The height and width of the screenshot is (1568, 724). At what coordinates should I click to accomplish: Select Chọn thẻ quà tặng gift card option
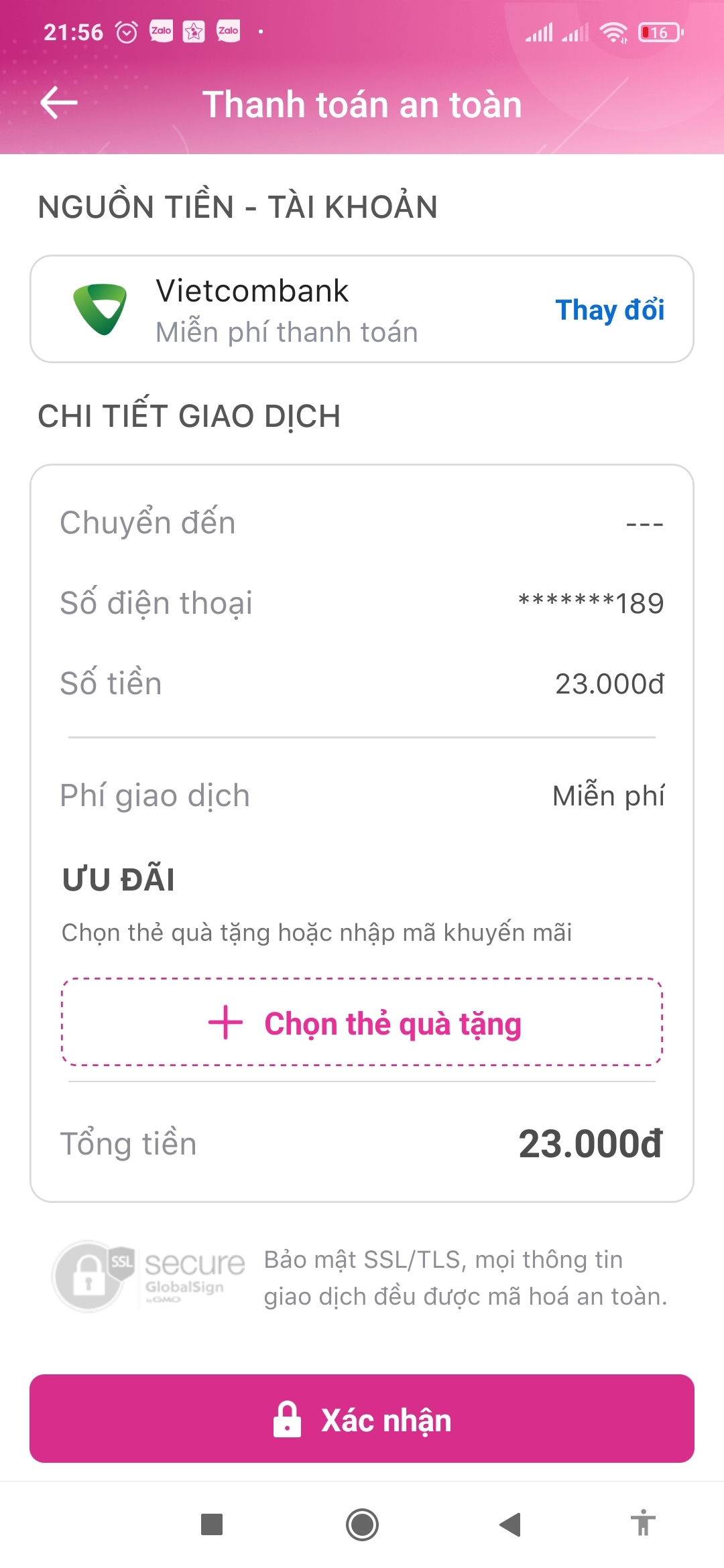click(x=362, y=1023)
